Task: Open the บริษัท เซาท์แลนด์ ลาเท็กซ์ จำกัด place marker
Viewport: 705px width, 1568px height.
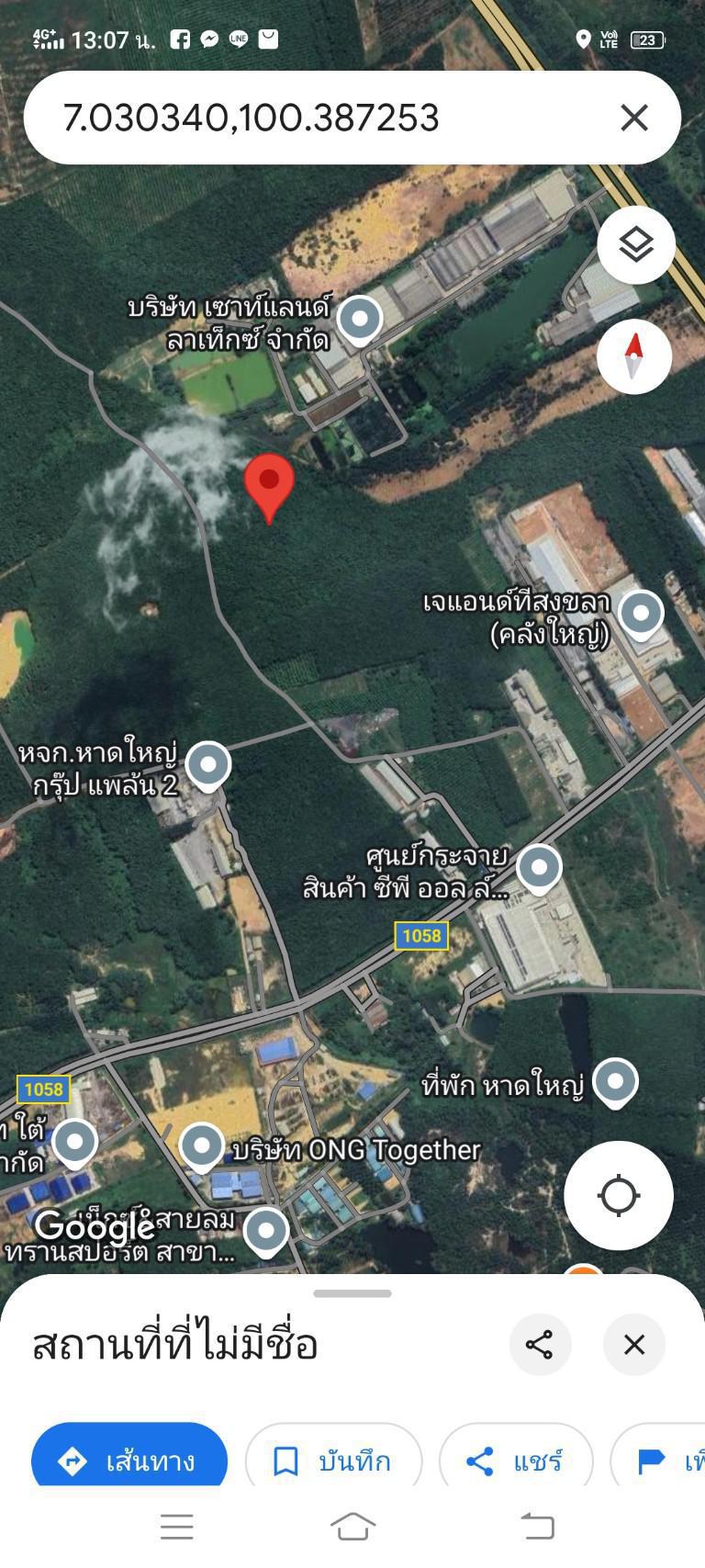Action: [360, 321]
